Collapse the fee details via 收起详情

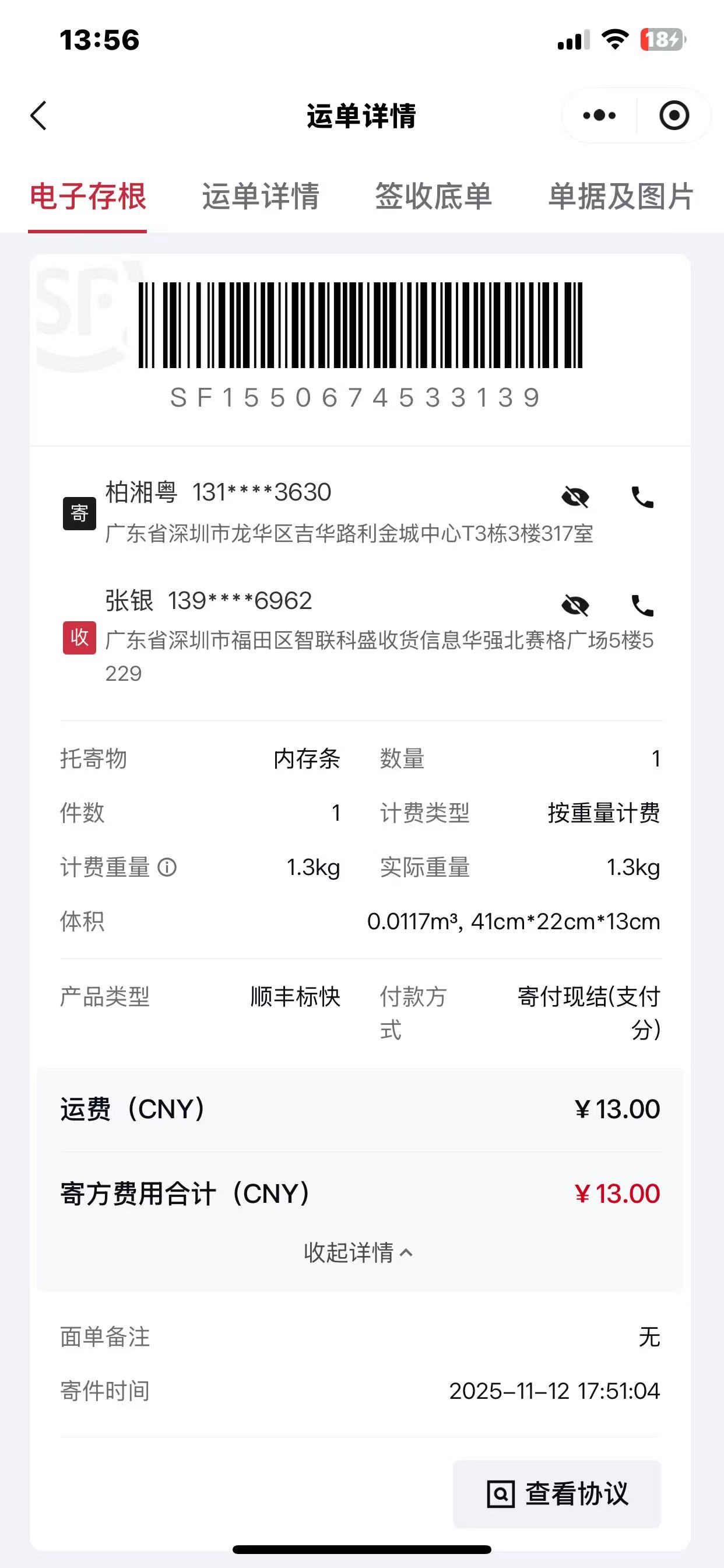click(x=359, y=1252)
